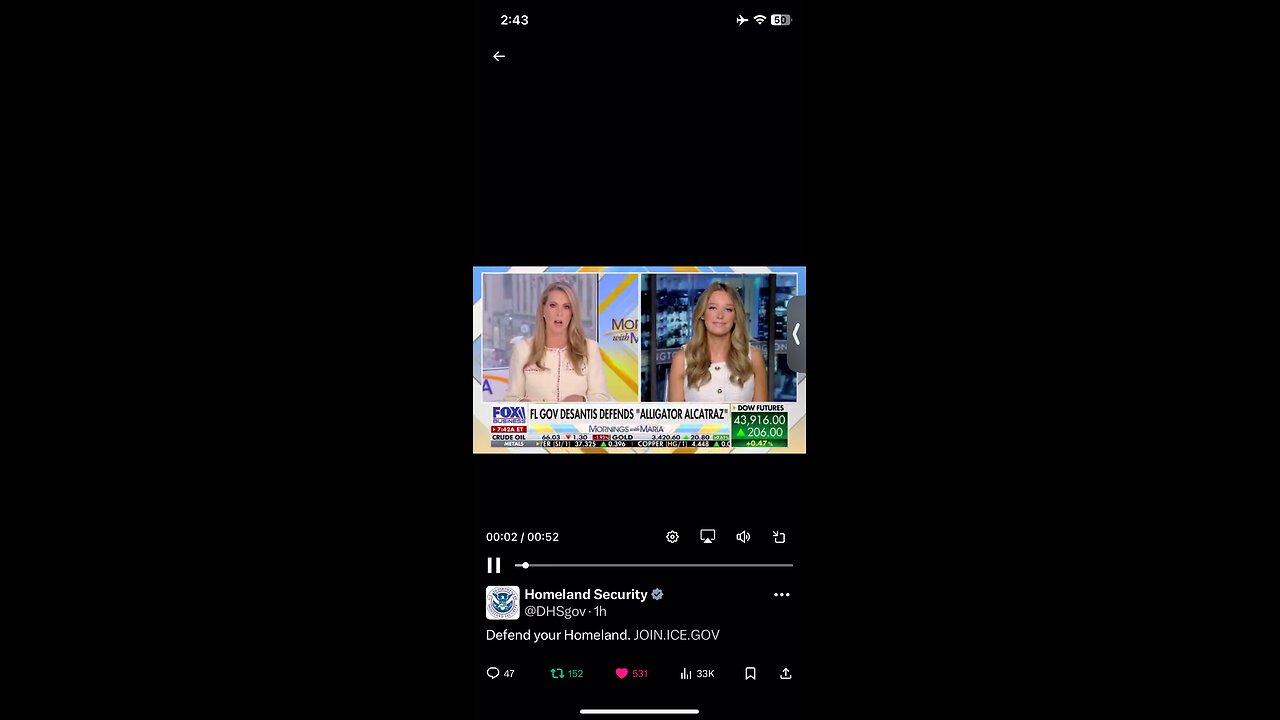
Task: Undo the repost with 152 reposts
Action: [x=558, y=674]
